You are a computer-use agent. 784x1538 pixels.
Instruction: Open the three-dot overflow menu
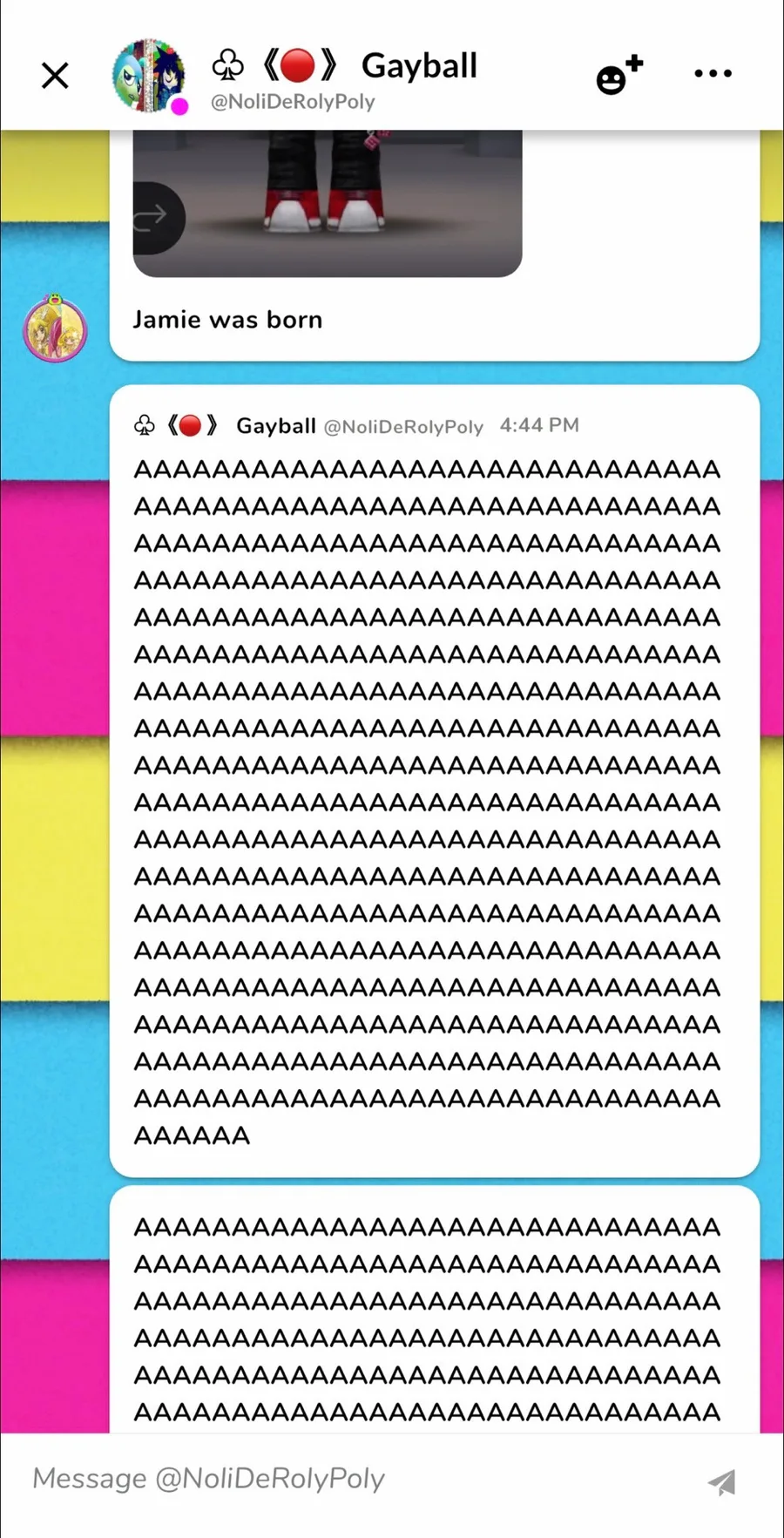[713, 74]
